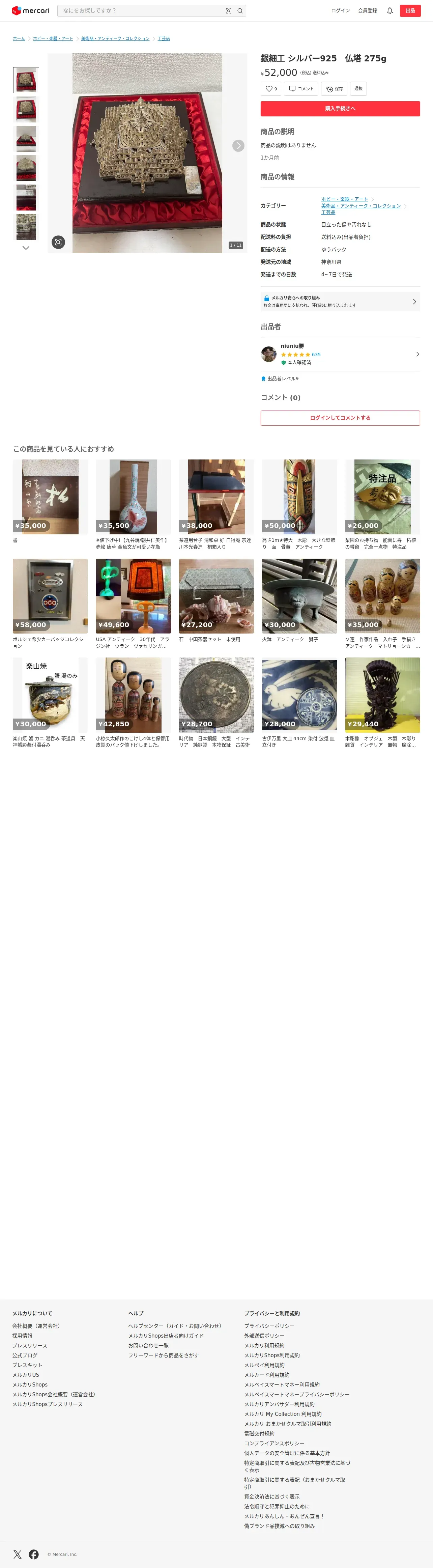
Task: Report the listing via 通報
Action: click(x=358, y=89)
